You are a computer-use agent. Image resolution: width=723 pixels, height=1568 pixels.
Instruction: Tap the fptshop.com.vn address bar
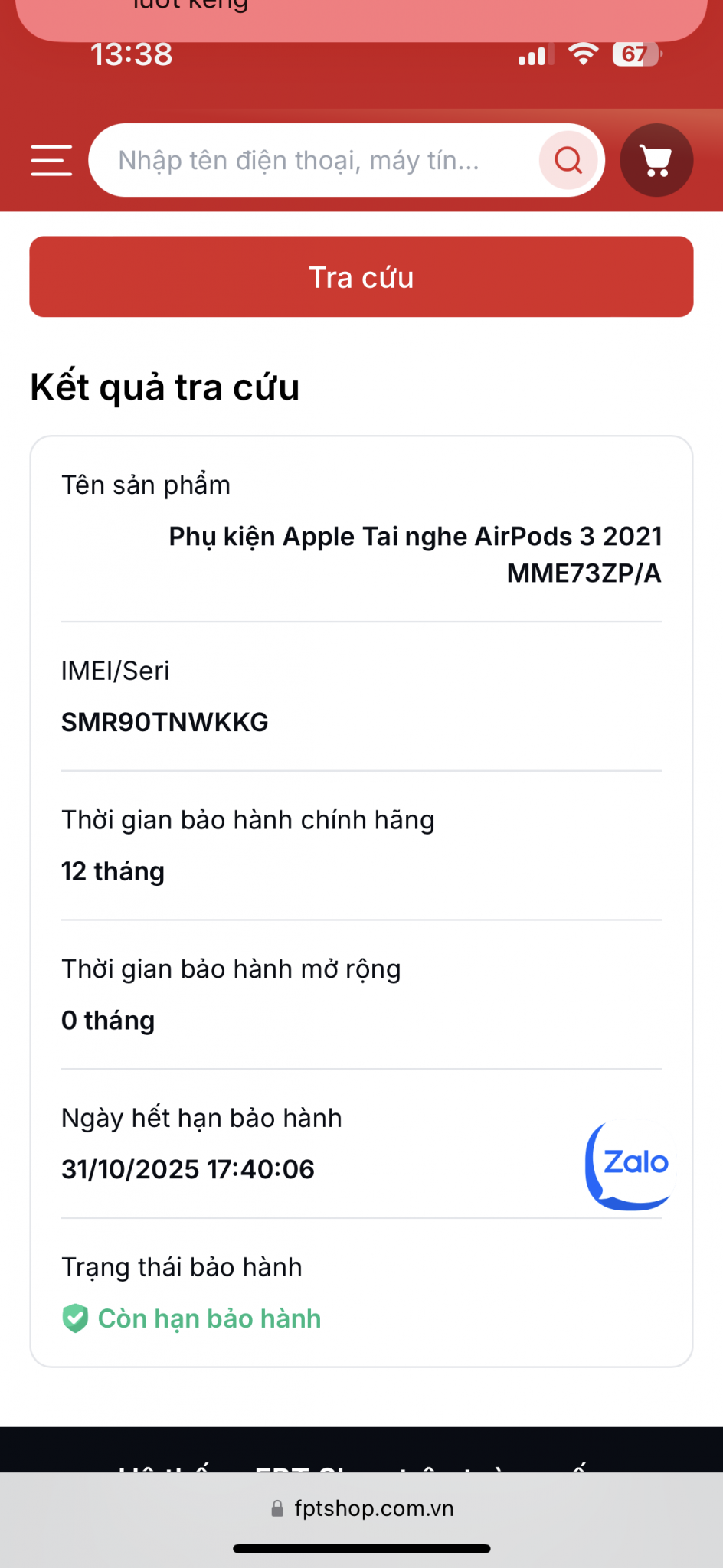pos(361,1508)
